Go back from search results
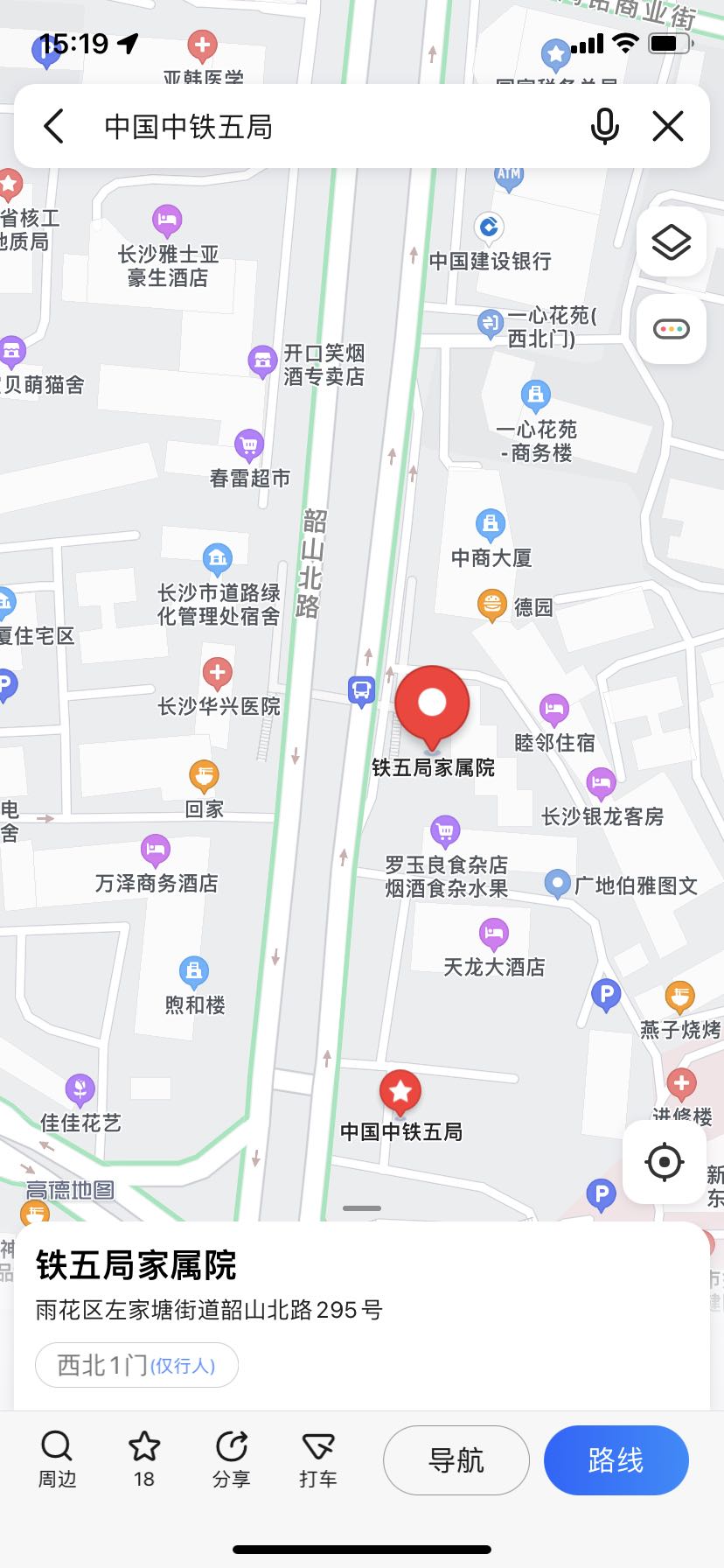This screenshot has height=1568, width=724. (x=54, y=127)
